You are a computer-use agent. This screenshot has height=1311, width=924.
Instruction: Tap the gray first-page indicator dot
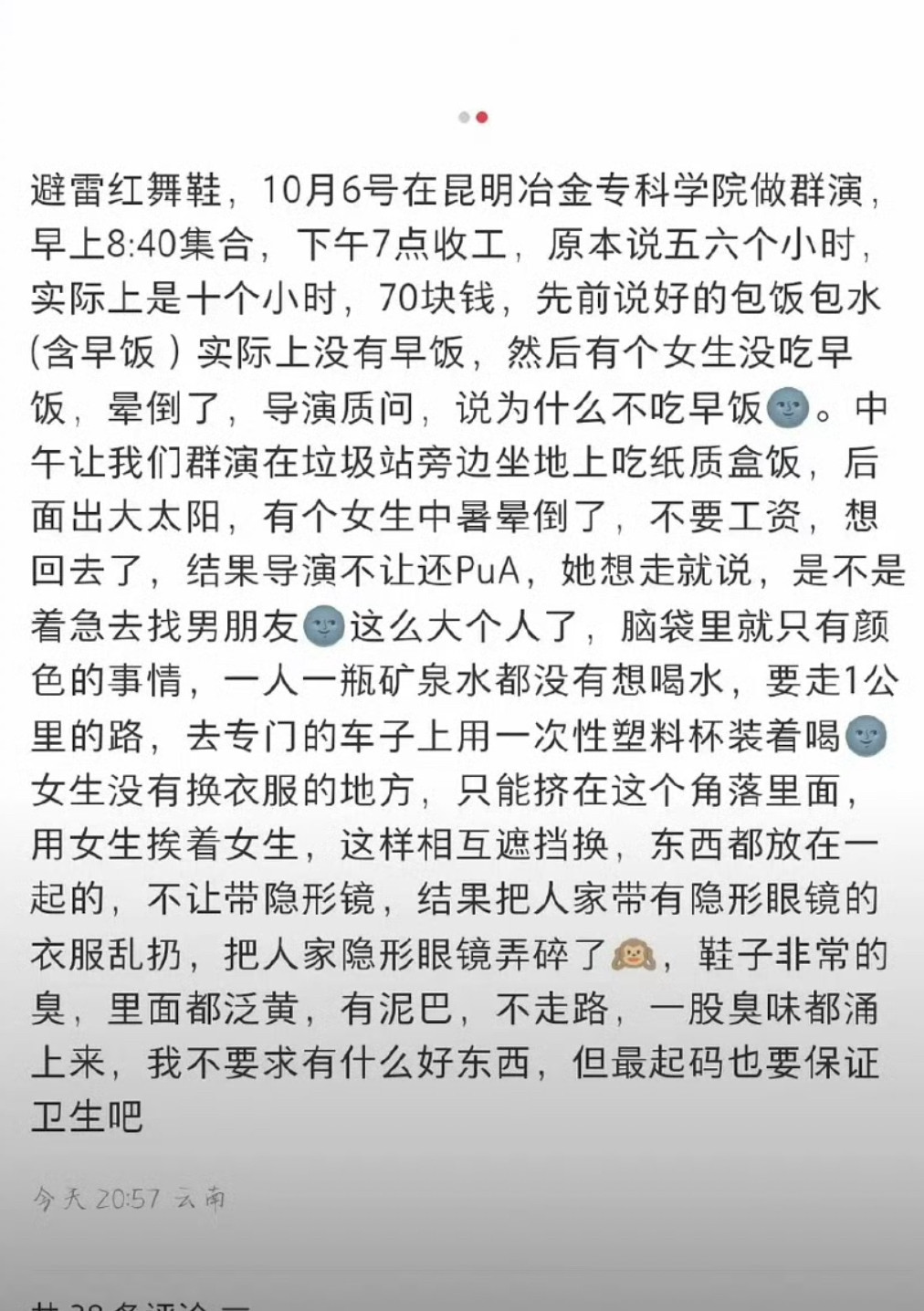point(464,117)
